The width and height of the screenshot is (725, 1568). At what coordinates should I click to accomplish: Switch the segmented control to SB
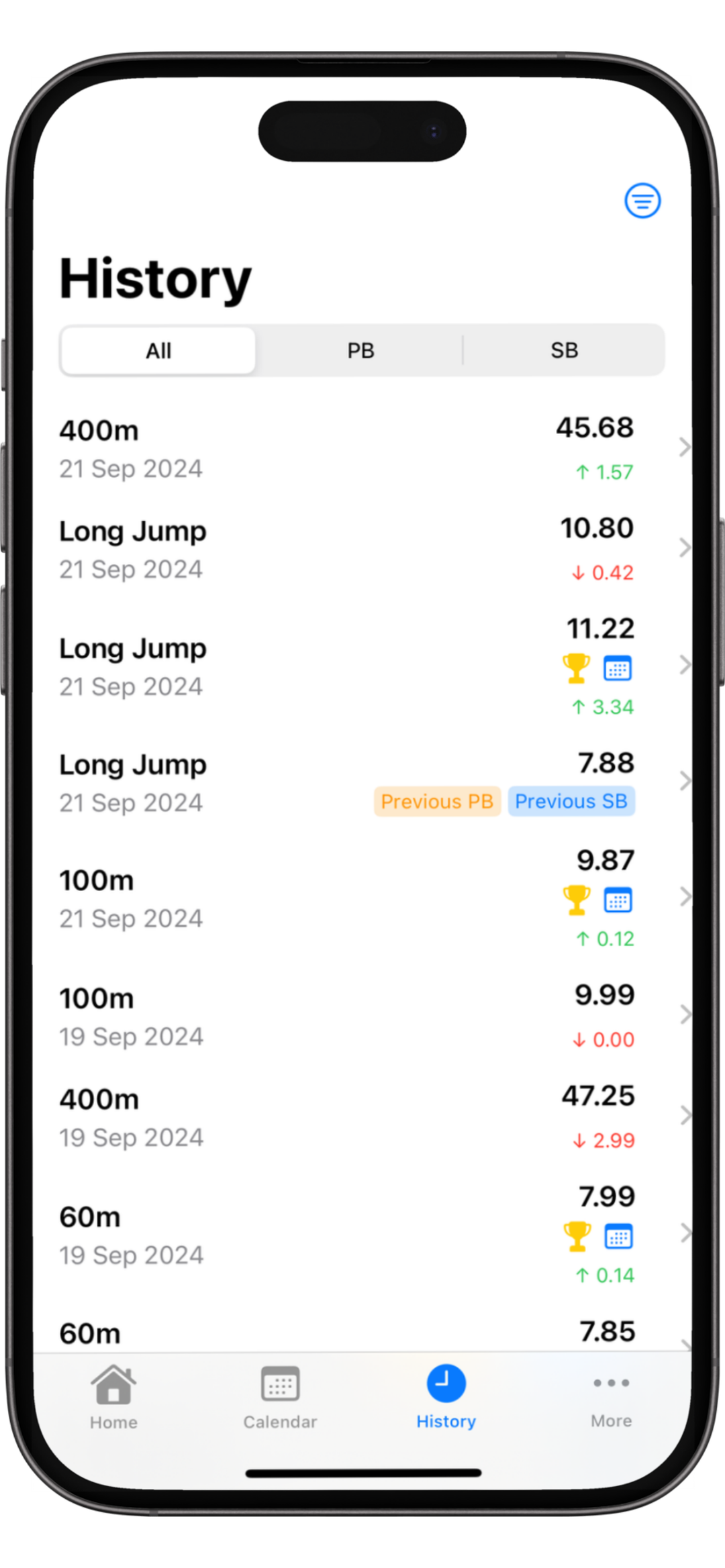coord(565,350)
